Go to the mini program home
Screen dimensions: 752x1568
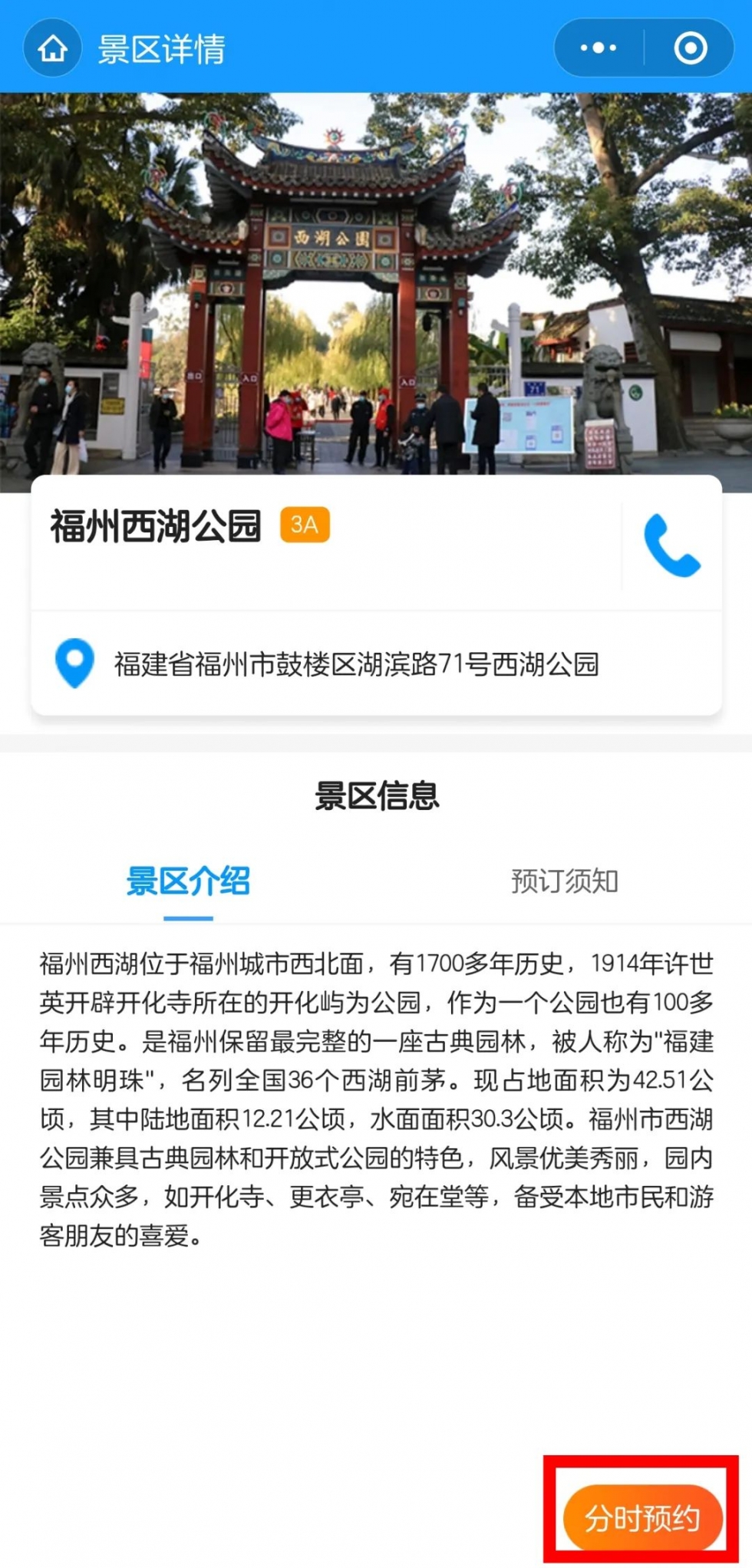(x=52, y=48)
